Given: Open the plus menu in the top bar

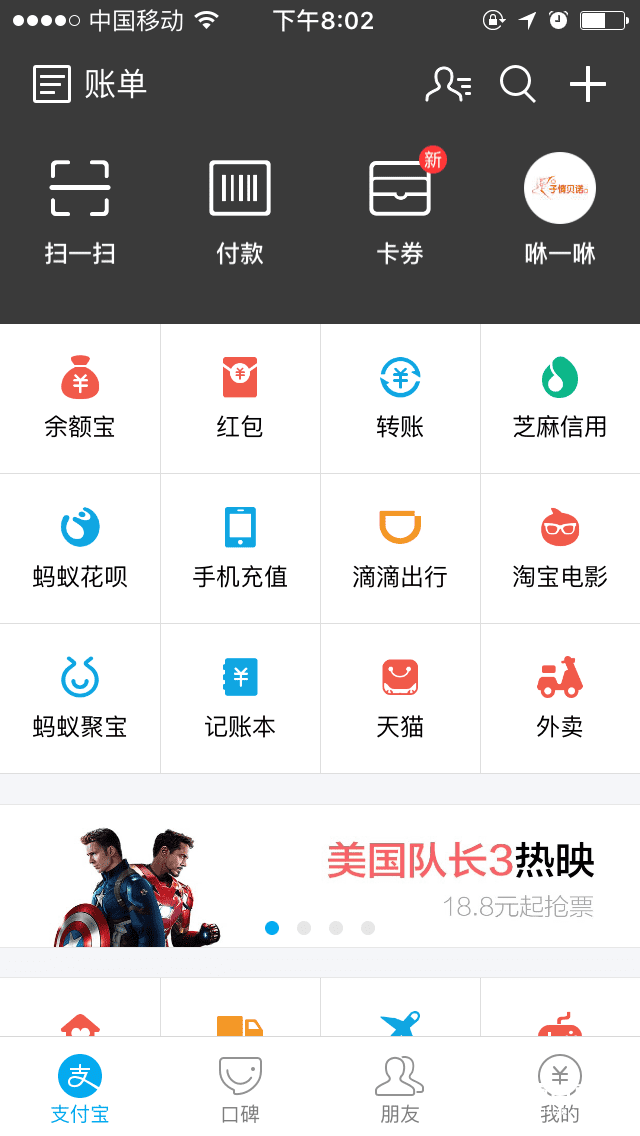Looking at the screenshot, I should [x=588, y=84].
